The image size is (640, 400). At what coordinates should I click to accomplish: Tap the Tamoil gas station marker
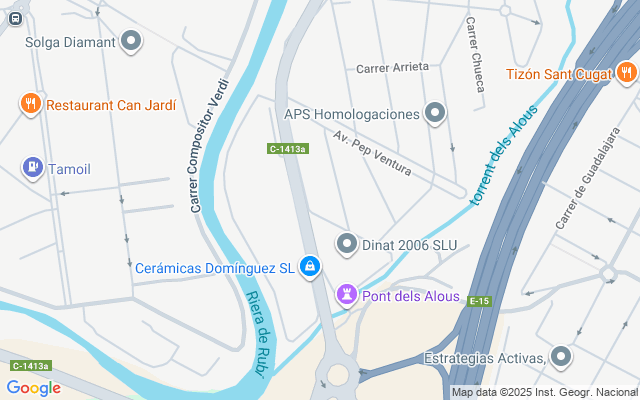click(31, 168)
